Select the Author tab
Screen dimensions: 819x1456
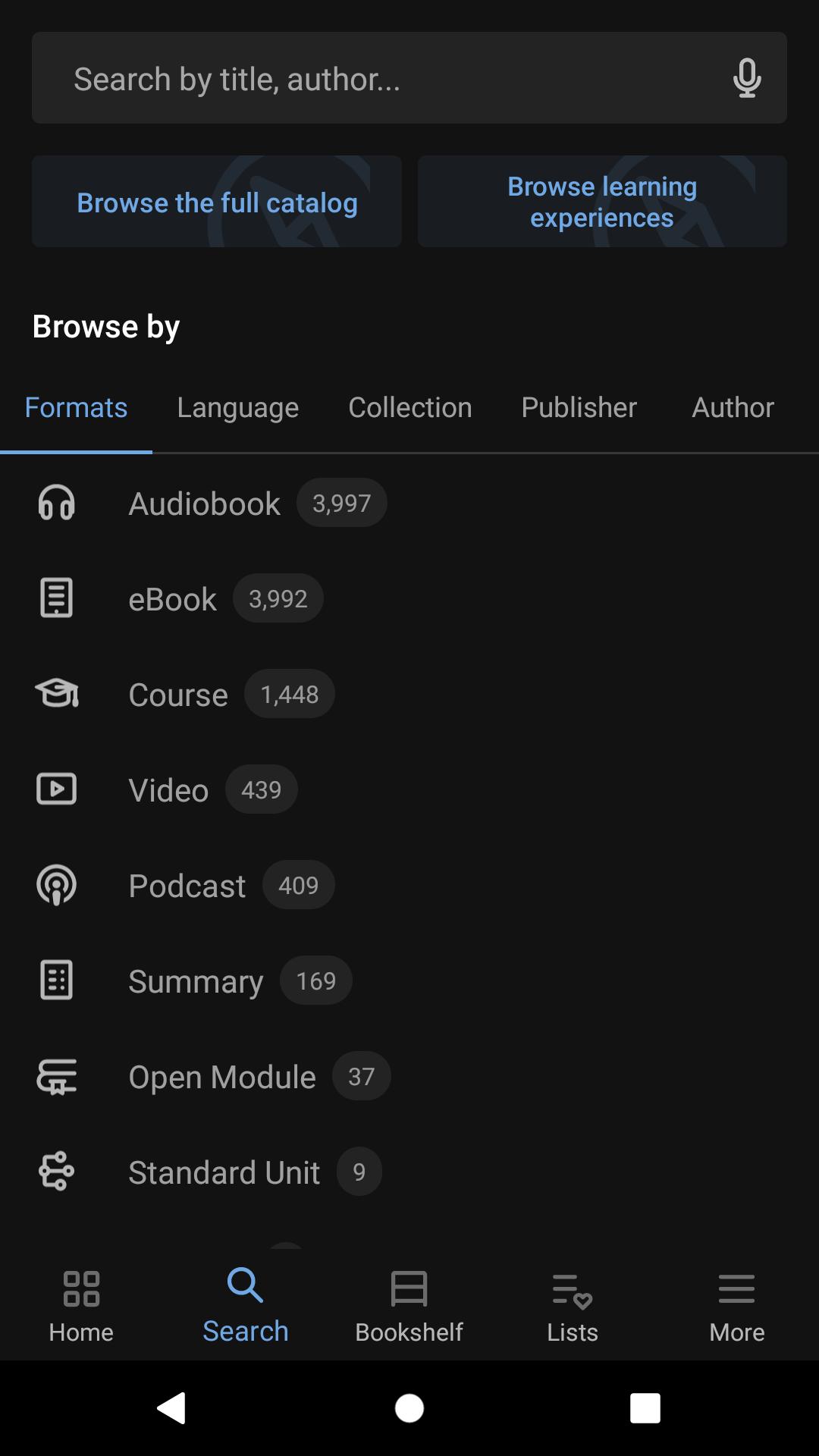coord(733,408)
